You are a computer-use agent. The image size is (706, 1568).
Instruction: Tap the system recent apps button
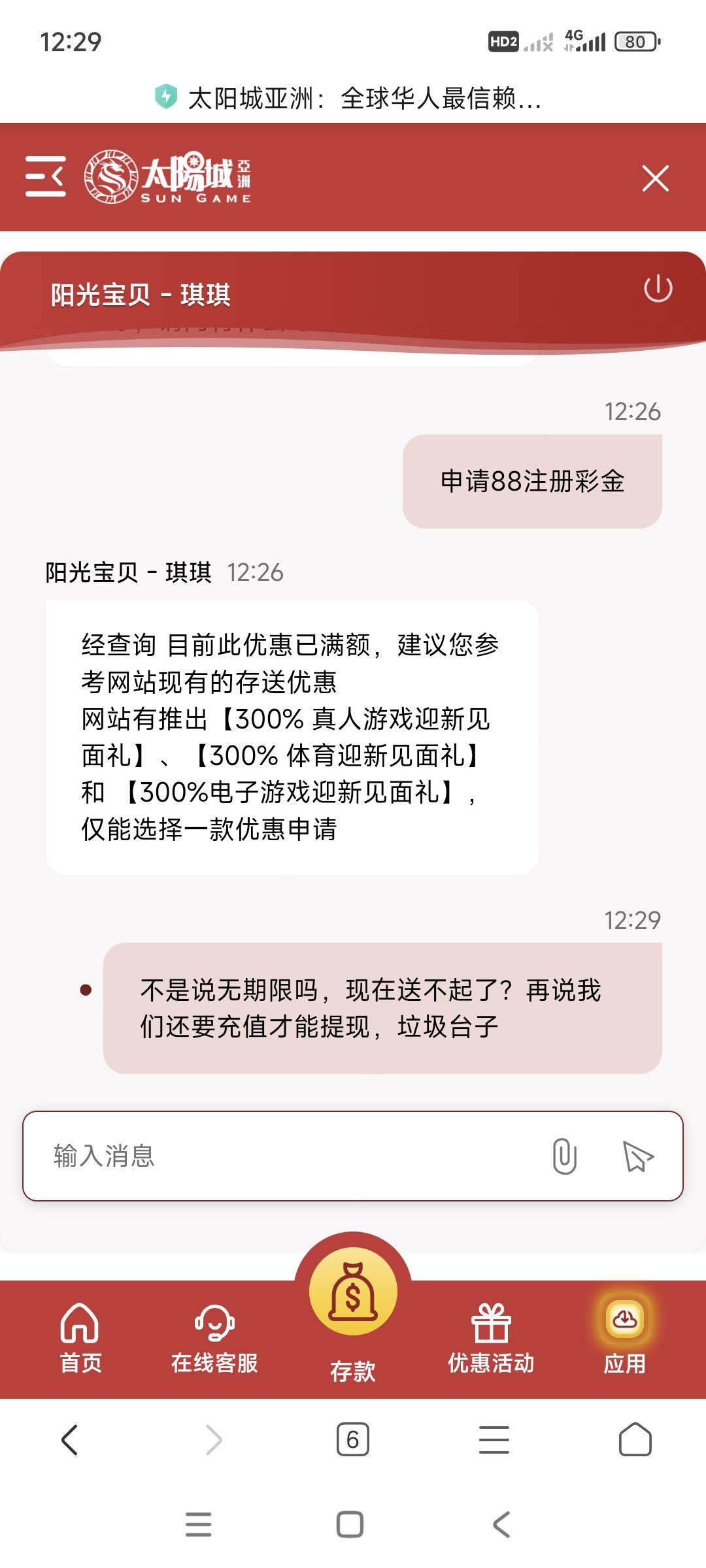[199, 1524]
